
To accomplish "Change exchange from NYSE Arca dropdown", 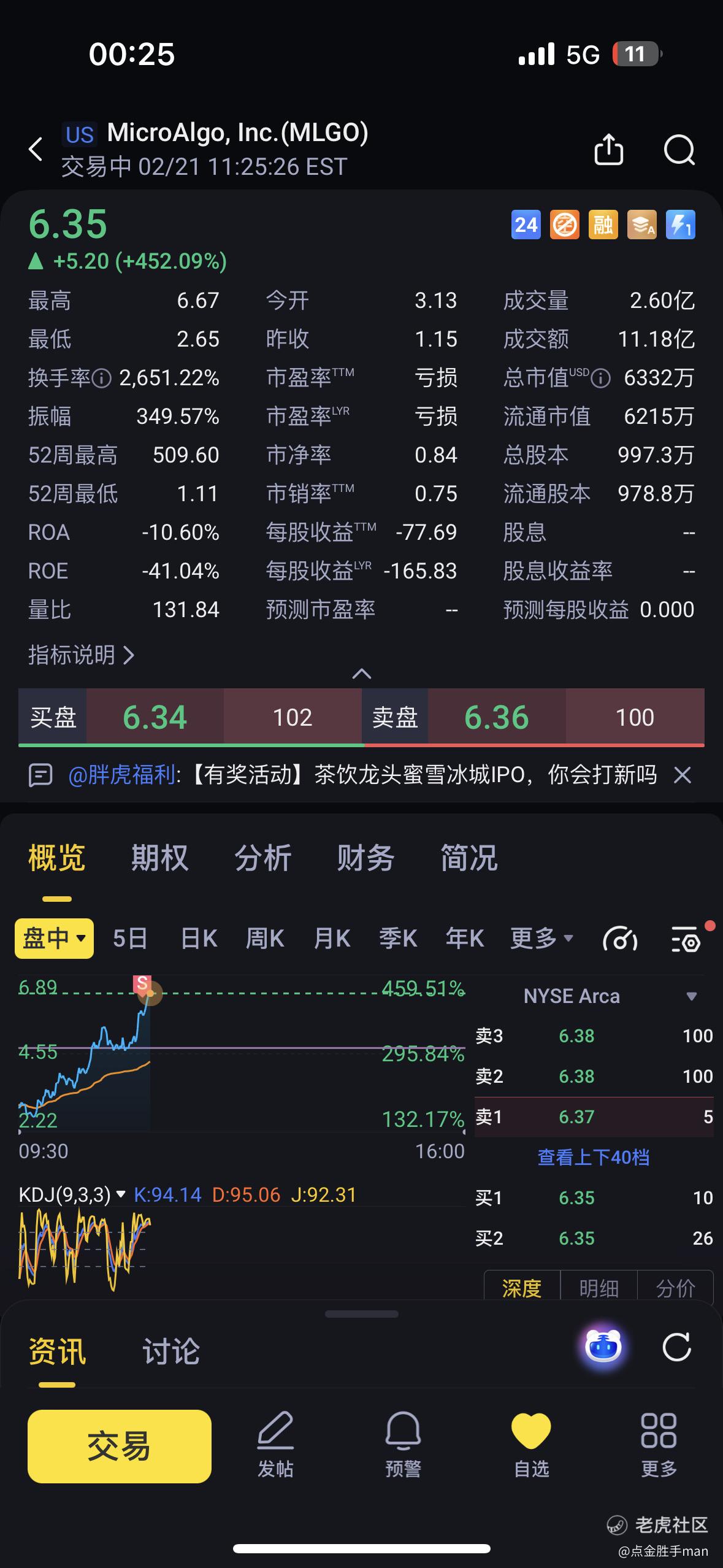I will (x=691, y=996).
